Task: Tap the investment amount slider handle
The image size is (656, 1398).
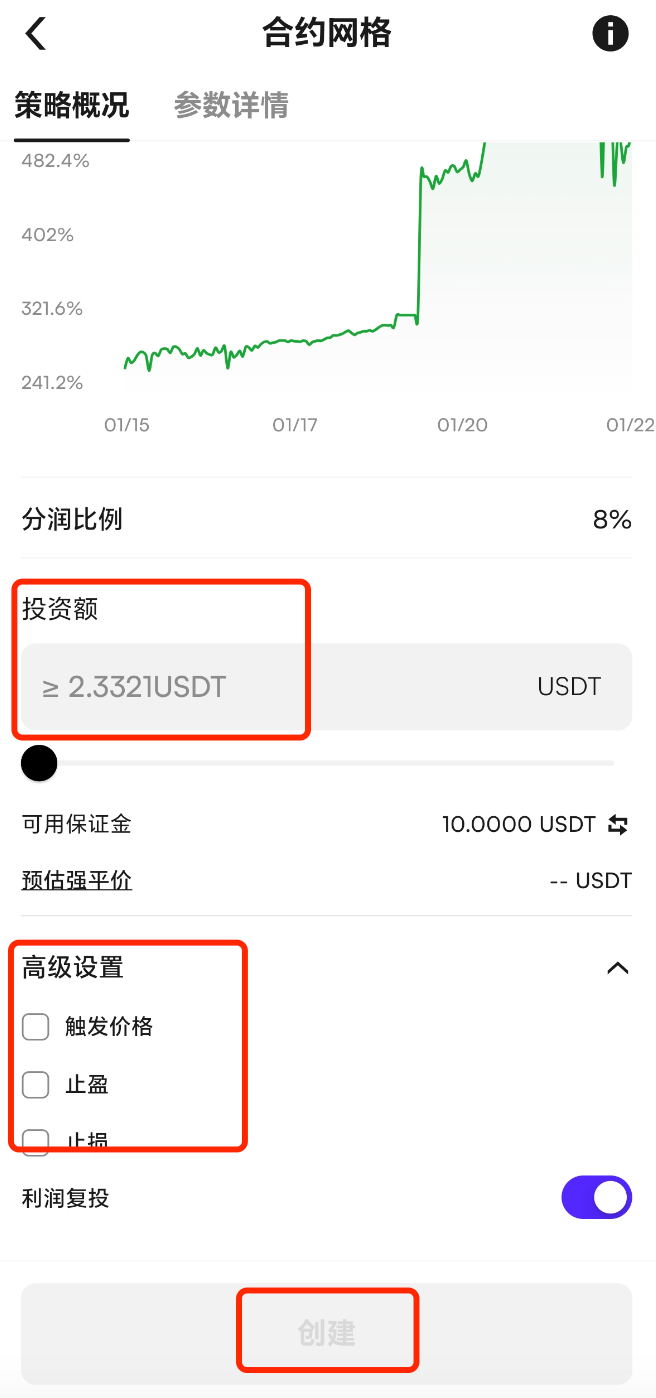Action: pos(39,764)
